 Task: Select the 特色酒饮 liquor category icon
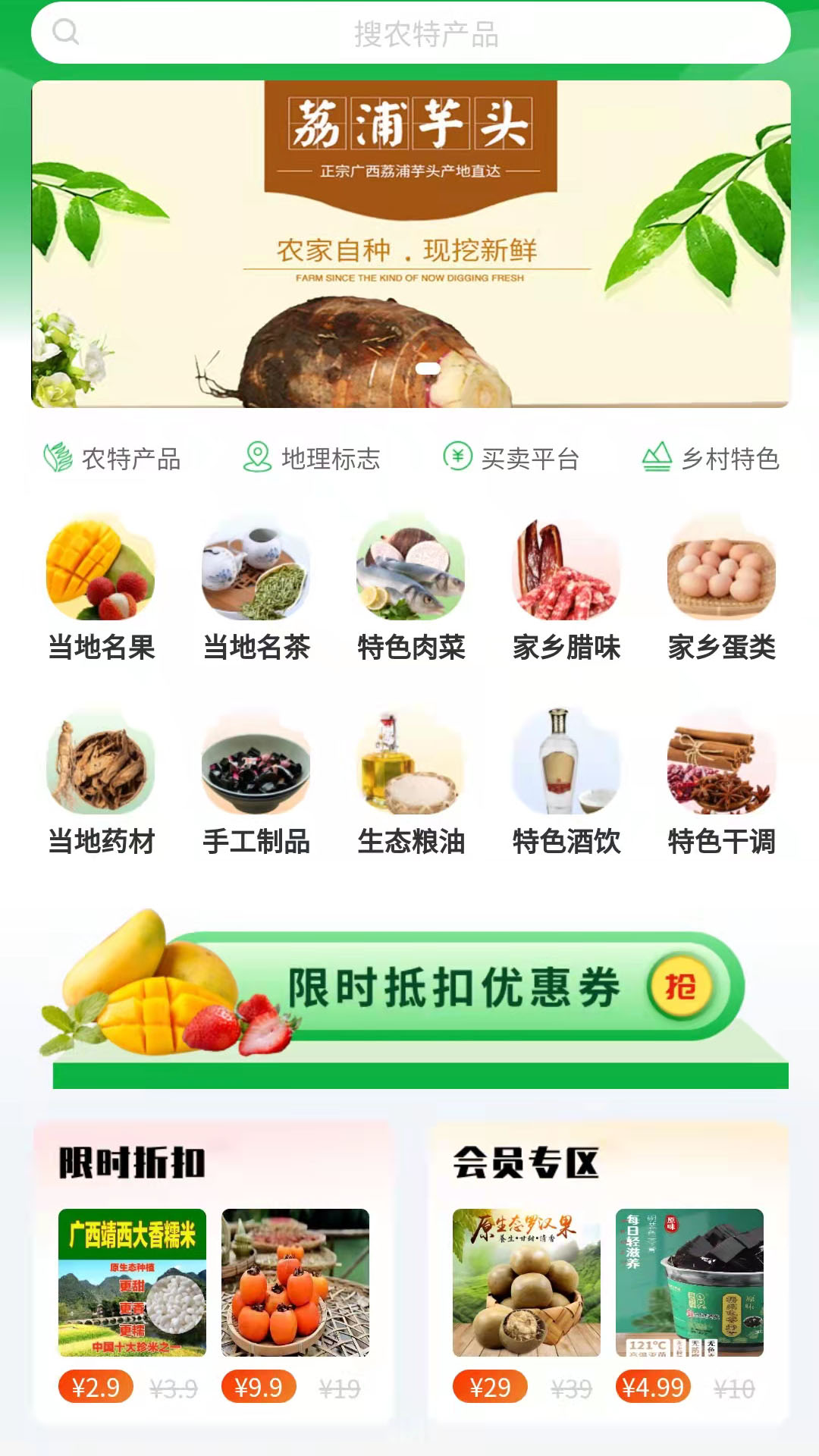tap(564, 766)
